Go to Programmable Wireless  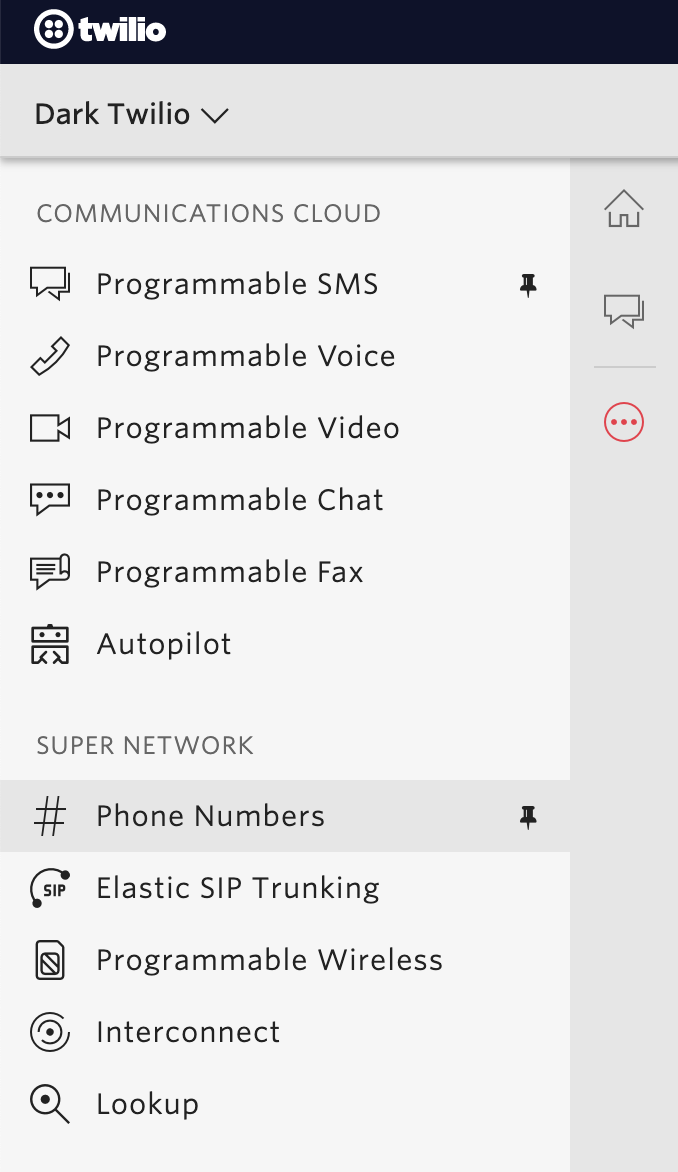click(x=269, y=960)
